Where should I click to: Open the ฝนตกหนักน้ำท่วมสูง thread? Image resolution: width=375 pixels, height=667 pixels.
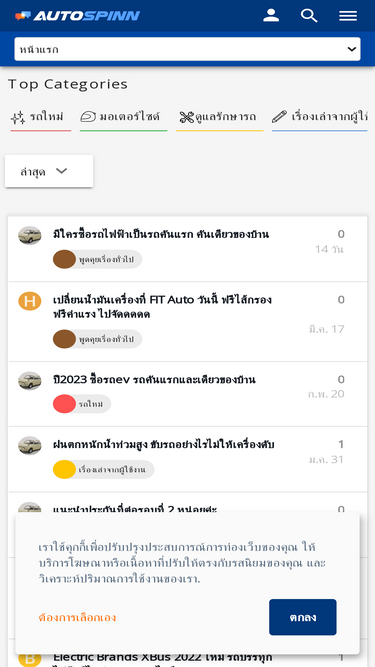pos(164,445)
